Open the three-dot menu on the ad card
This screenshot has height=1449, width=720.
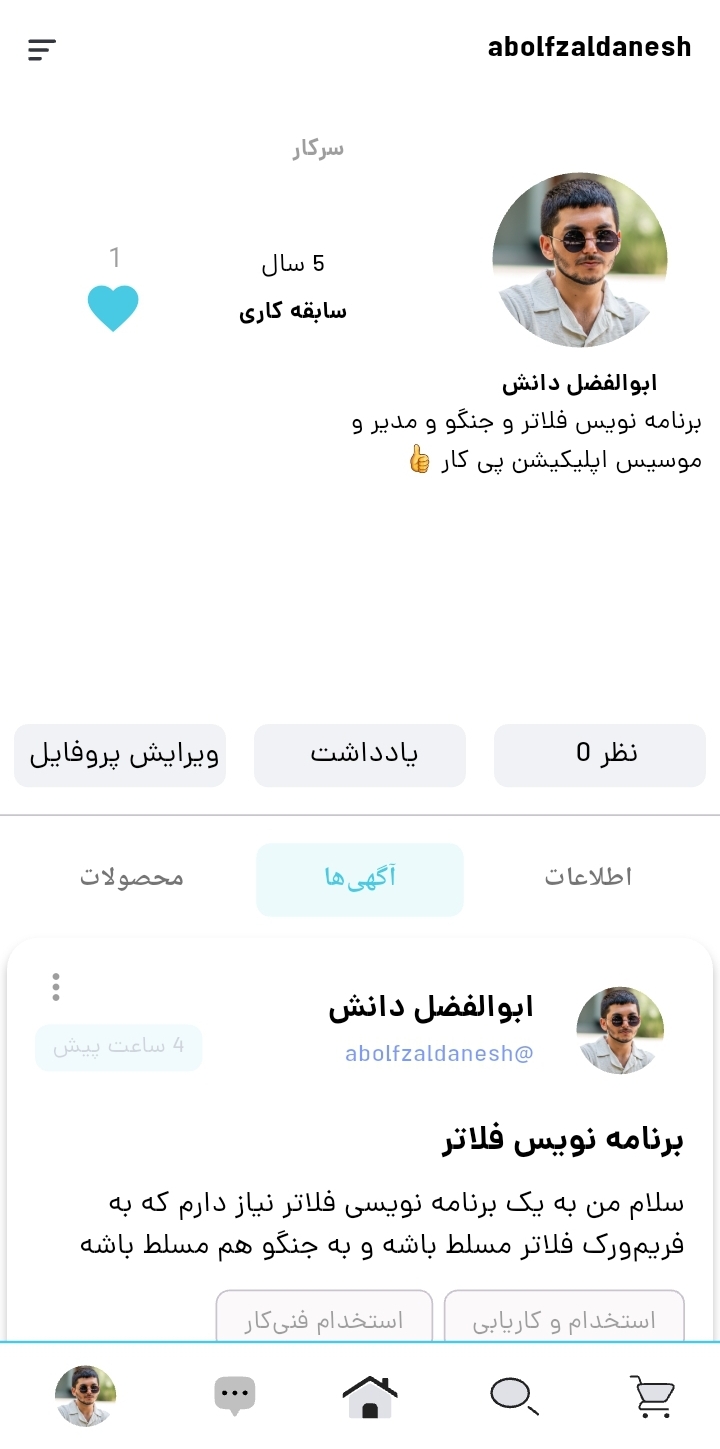tap(56, 987)
